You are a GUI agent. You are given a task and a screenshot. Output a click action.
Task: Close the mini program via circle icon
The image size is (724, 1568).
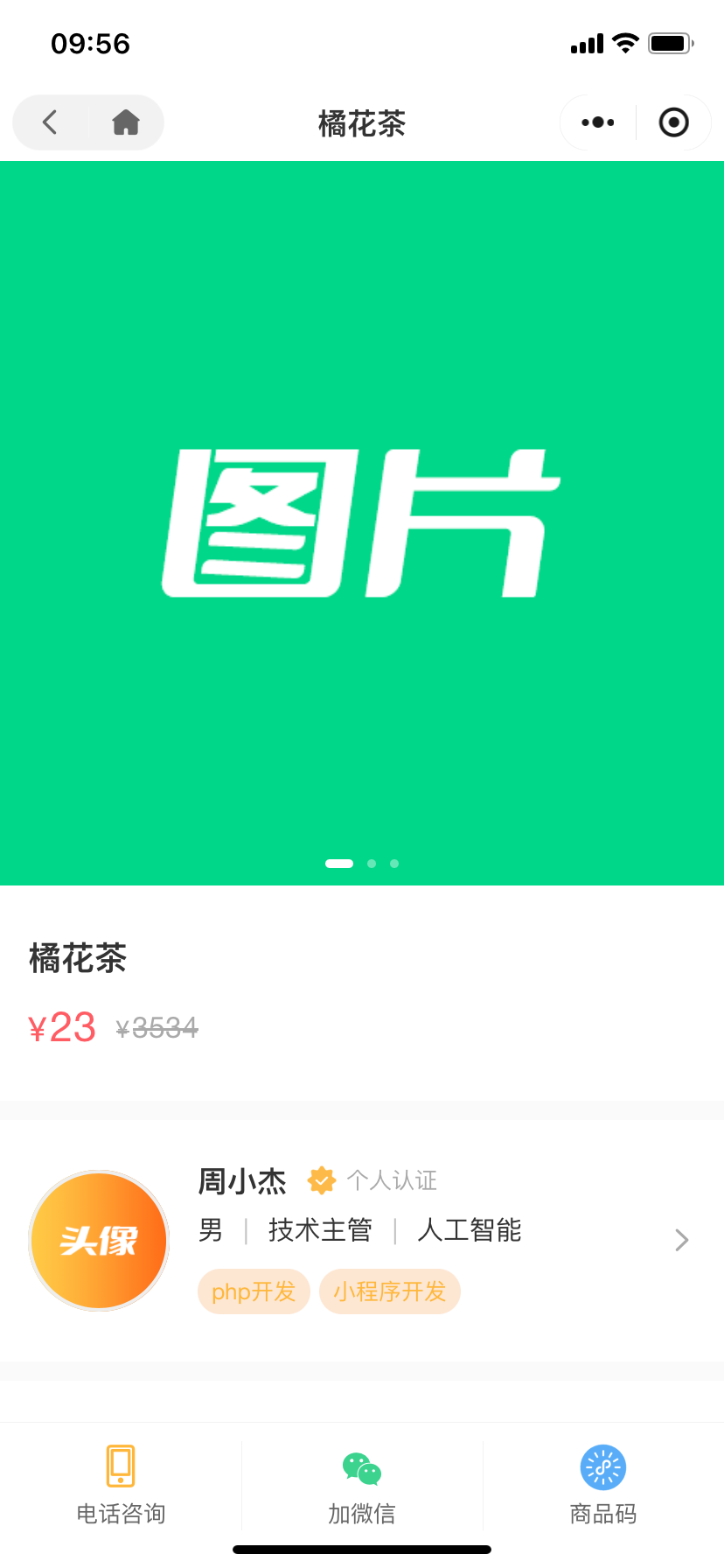click(x=673, y=122)
